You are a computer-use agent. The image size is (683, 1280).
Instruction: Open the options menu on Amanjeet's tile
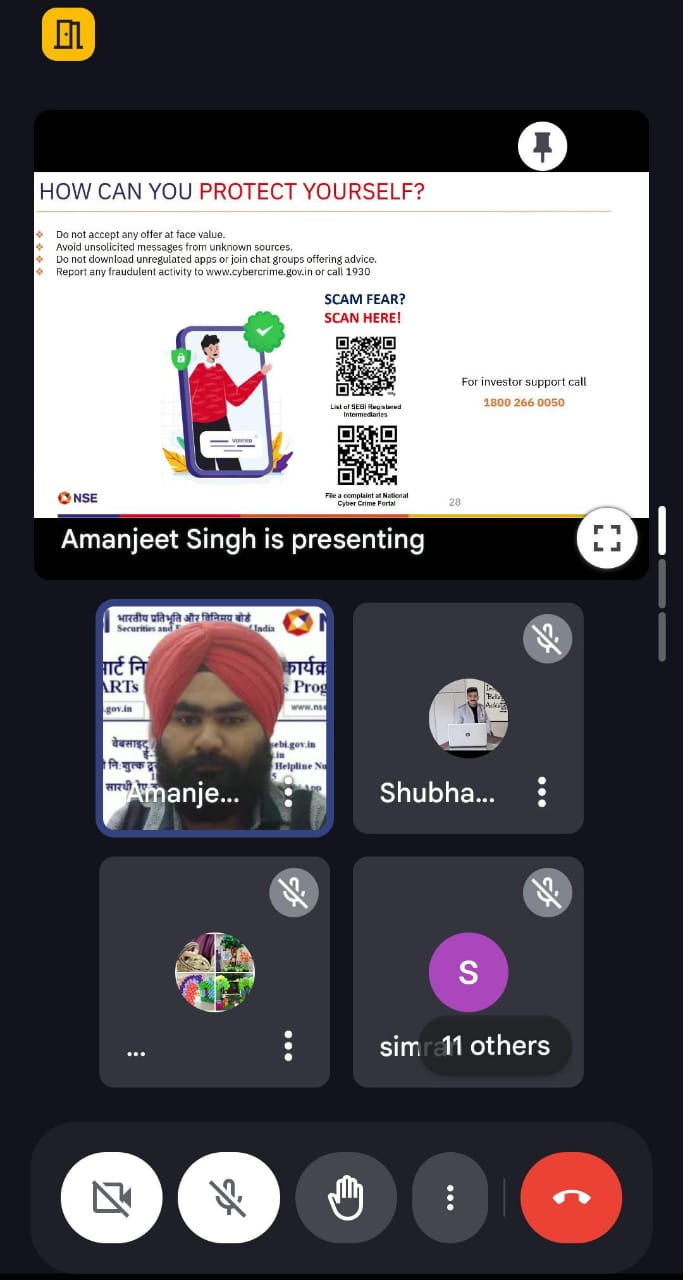pyautogui.click(x=288, y=795)
